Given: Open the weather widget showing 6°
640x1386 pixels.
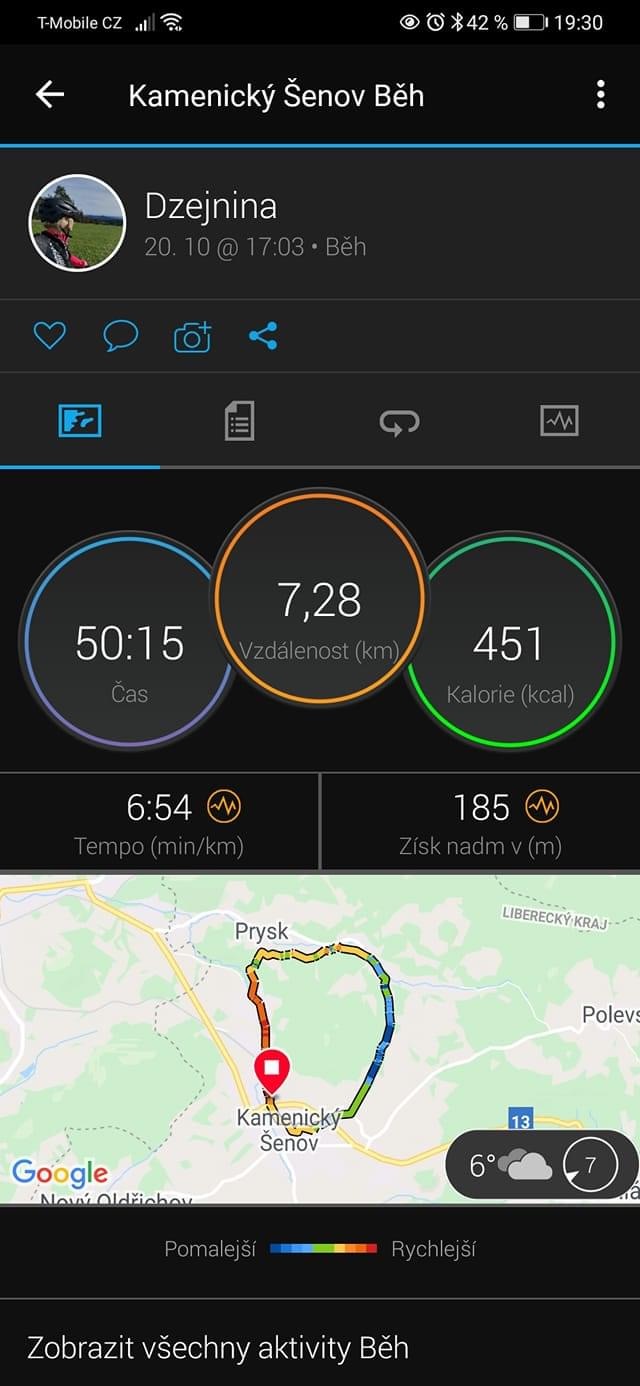Looking at the screenshot, I should pos(541,1165).
